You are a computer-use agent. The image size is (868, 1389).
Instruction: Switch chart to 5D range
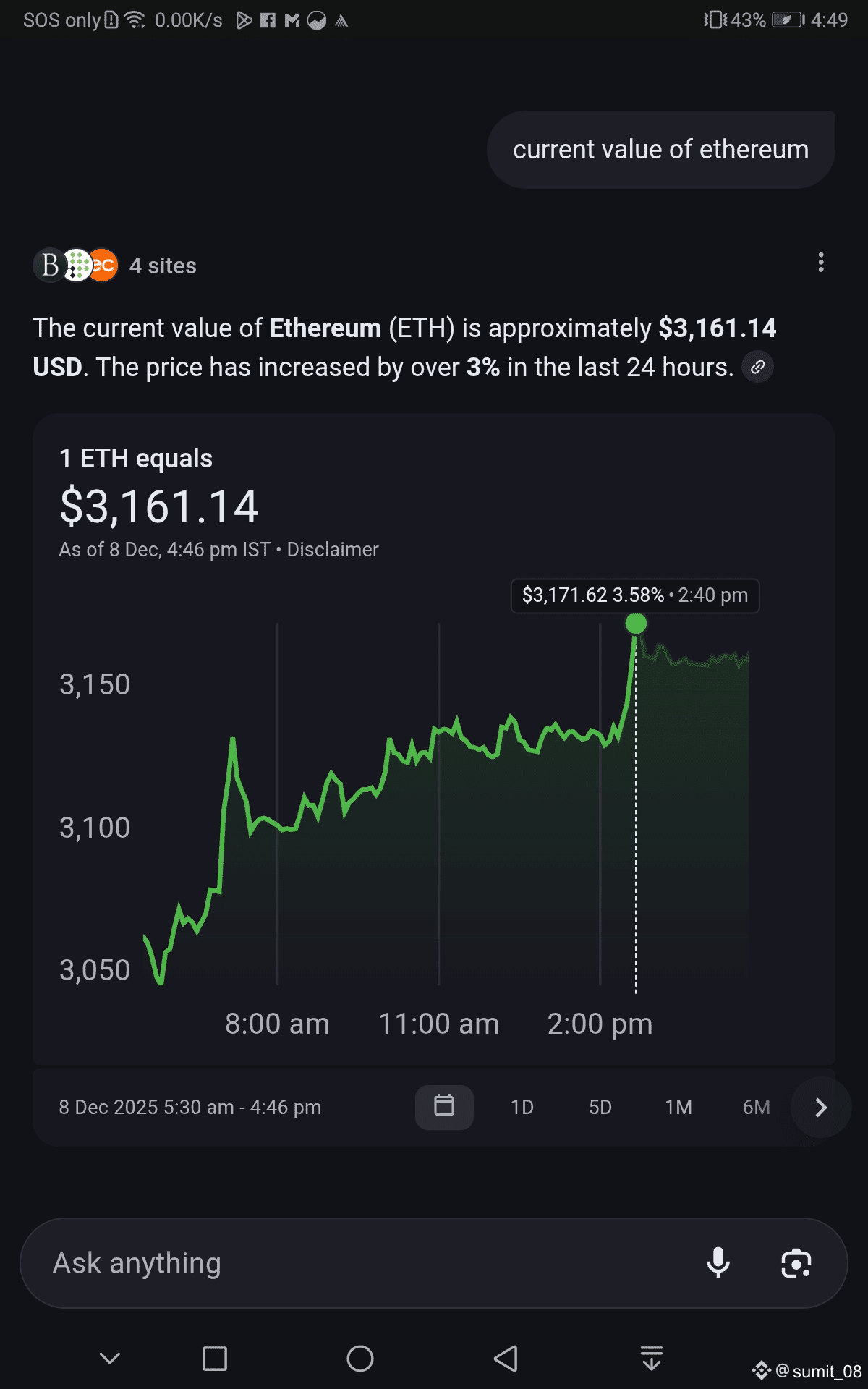coord(600,1107)
